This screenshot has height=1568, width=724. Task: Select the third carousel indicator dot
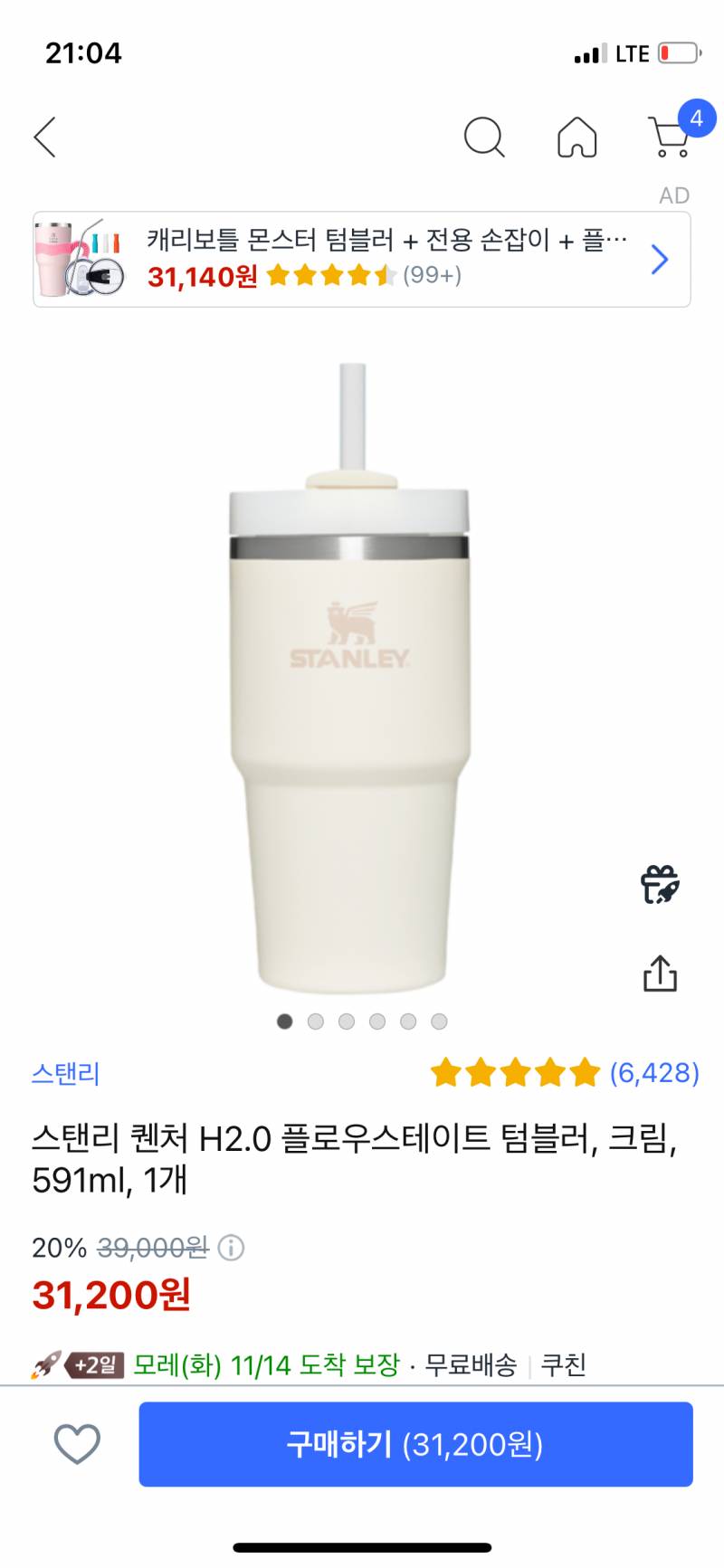pyautogui.click(x=347, y=1021)
